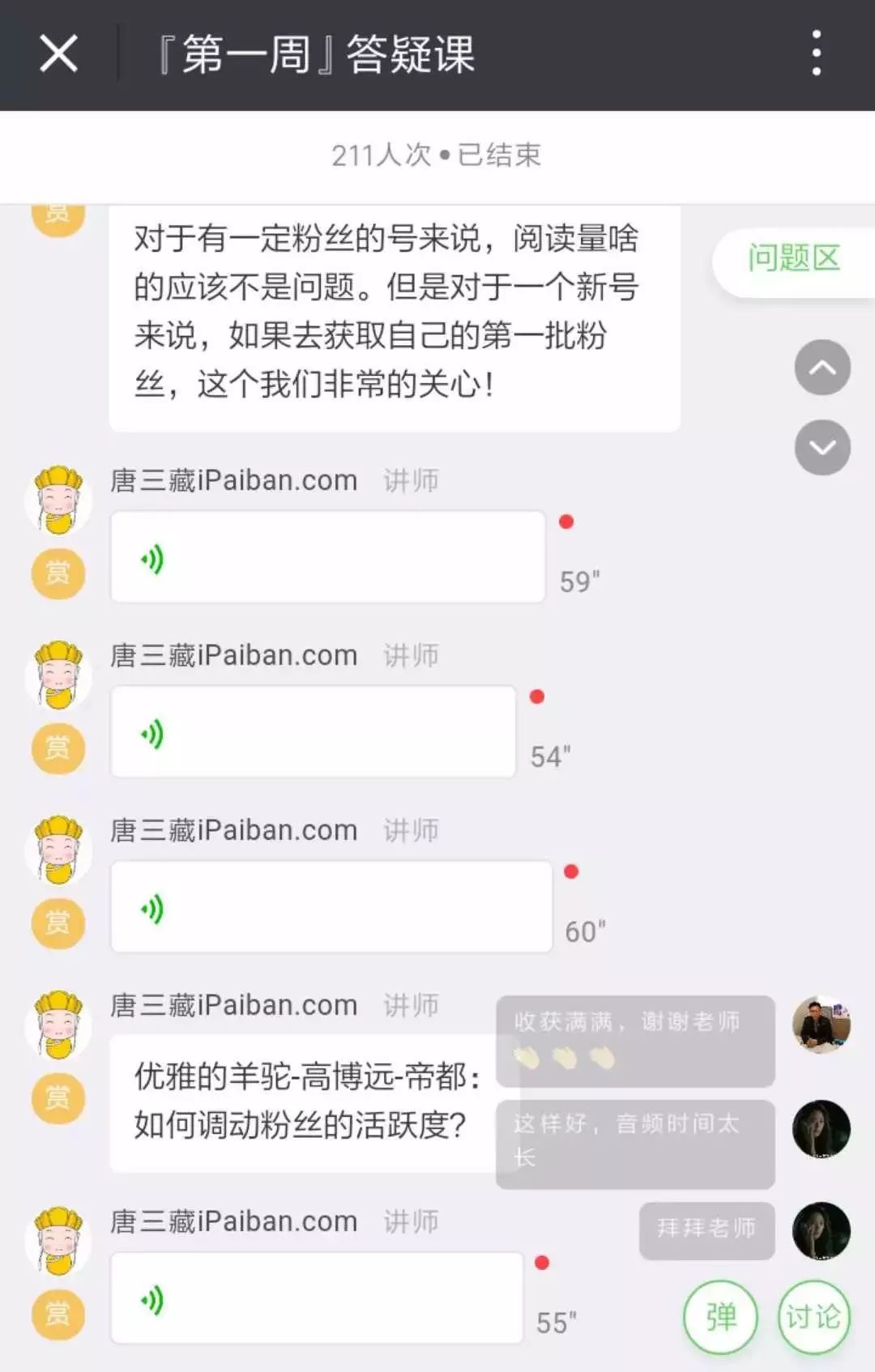
Task: Jump up with the up arrow button
Action: pos(822,368)
